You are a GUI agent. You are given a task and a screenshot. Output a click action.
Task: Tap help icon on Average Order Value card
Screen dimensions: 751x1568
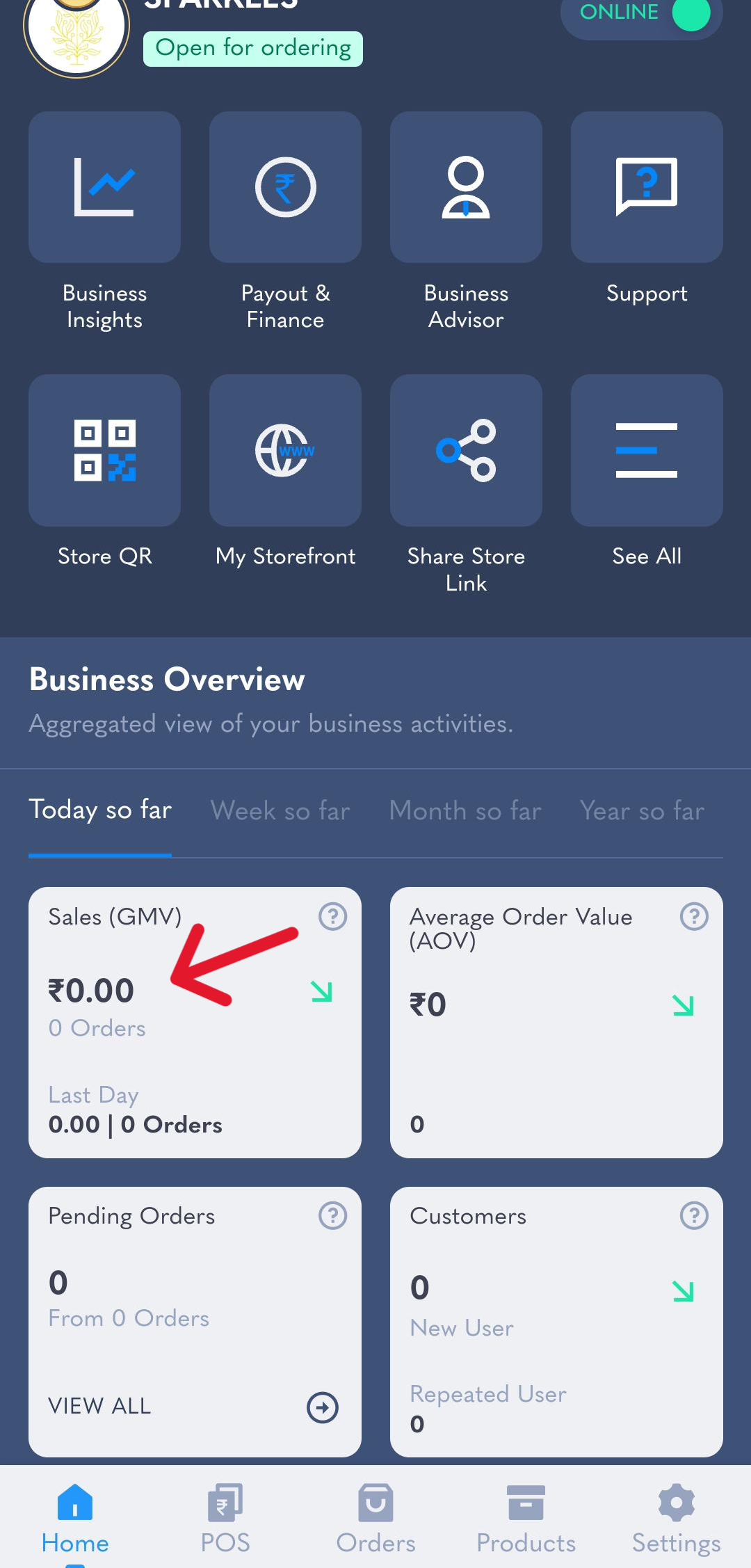click(694, 916)
